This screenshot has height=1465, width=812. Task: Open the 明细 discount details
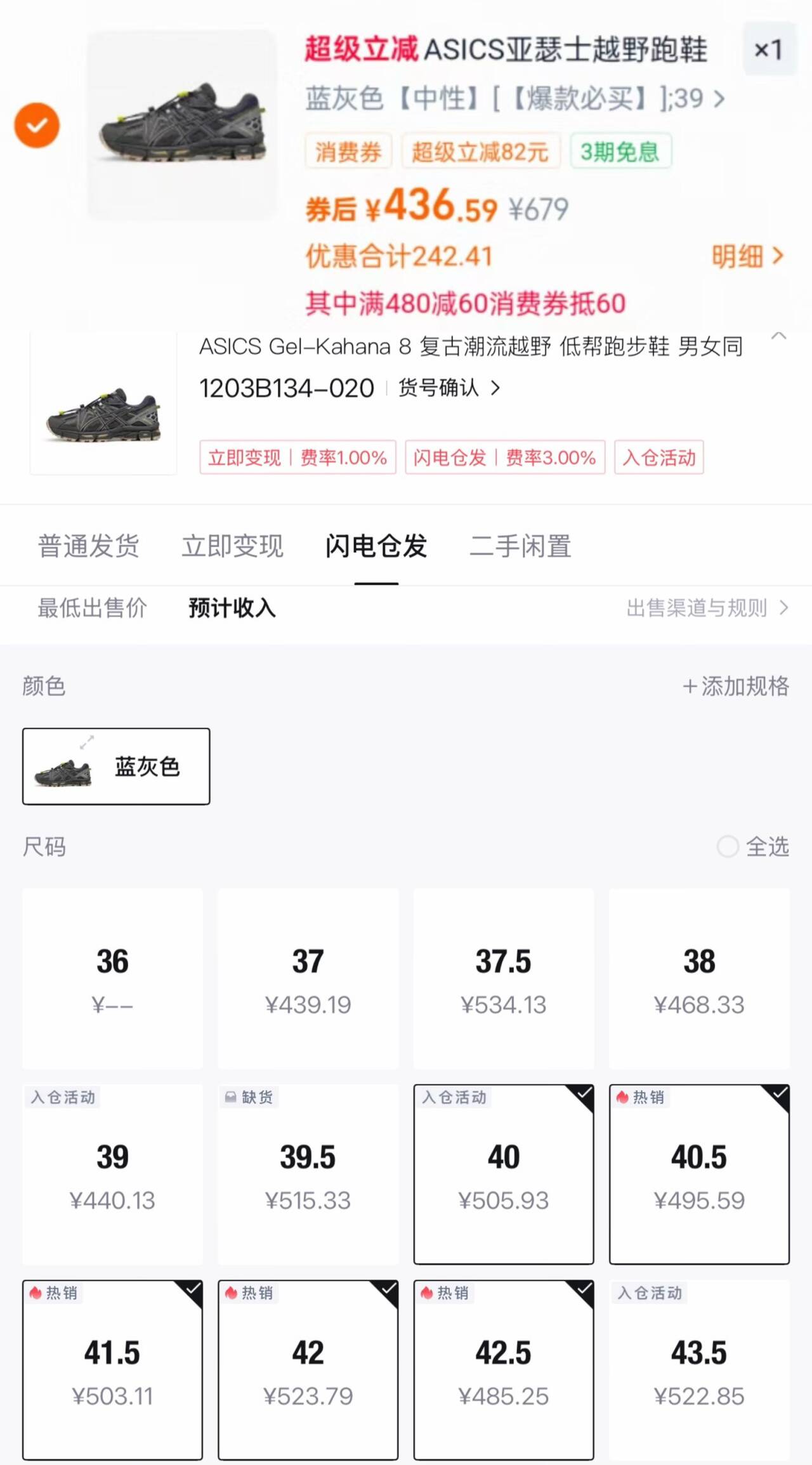pos(747,256)
